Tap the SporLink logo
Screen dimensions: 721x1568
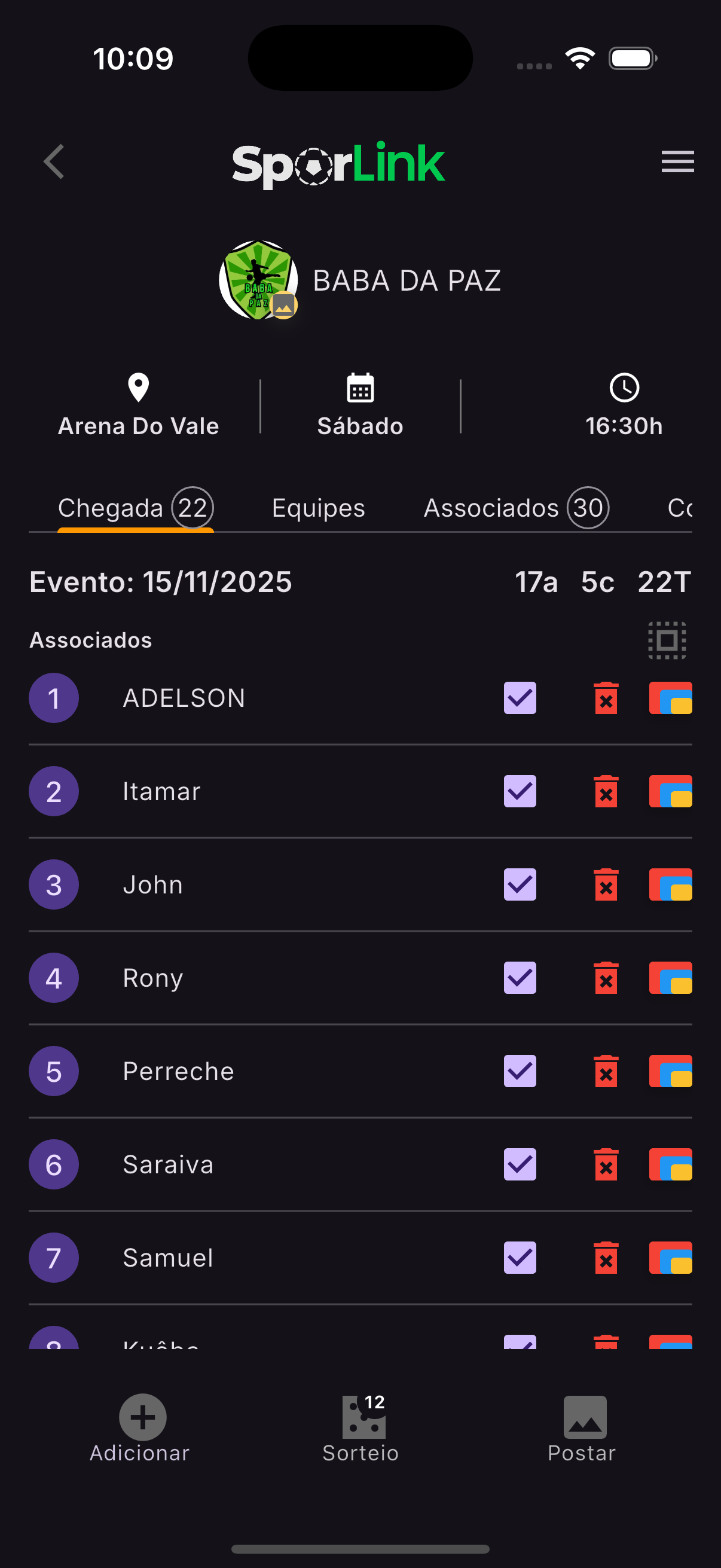click(x=337, y=162)
